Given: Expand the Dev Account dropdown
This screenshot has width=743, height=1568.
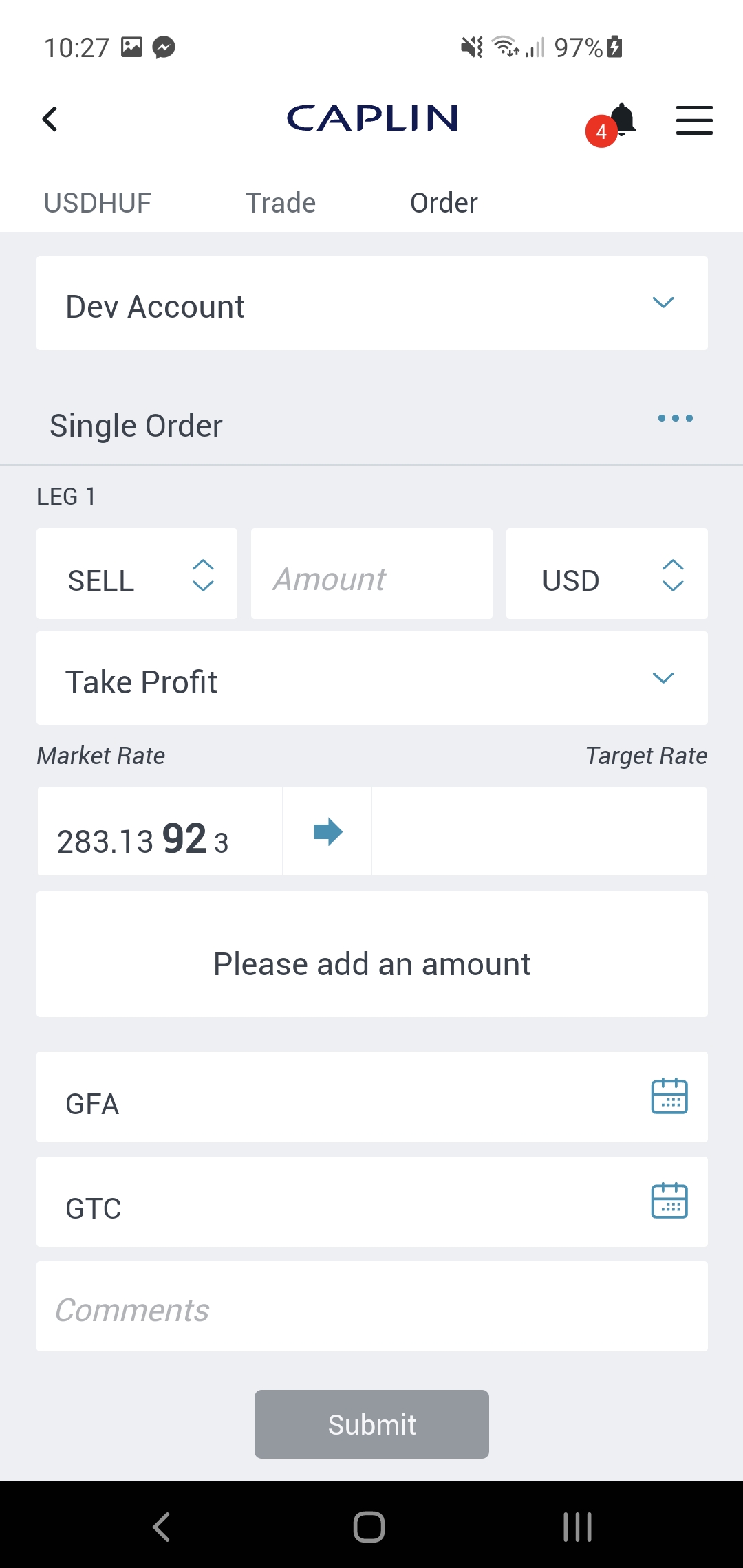Looking at the screenshot, I should coord(371,303).
